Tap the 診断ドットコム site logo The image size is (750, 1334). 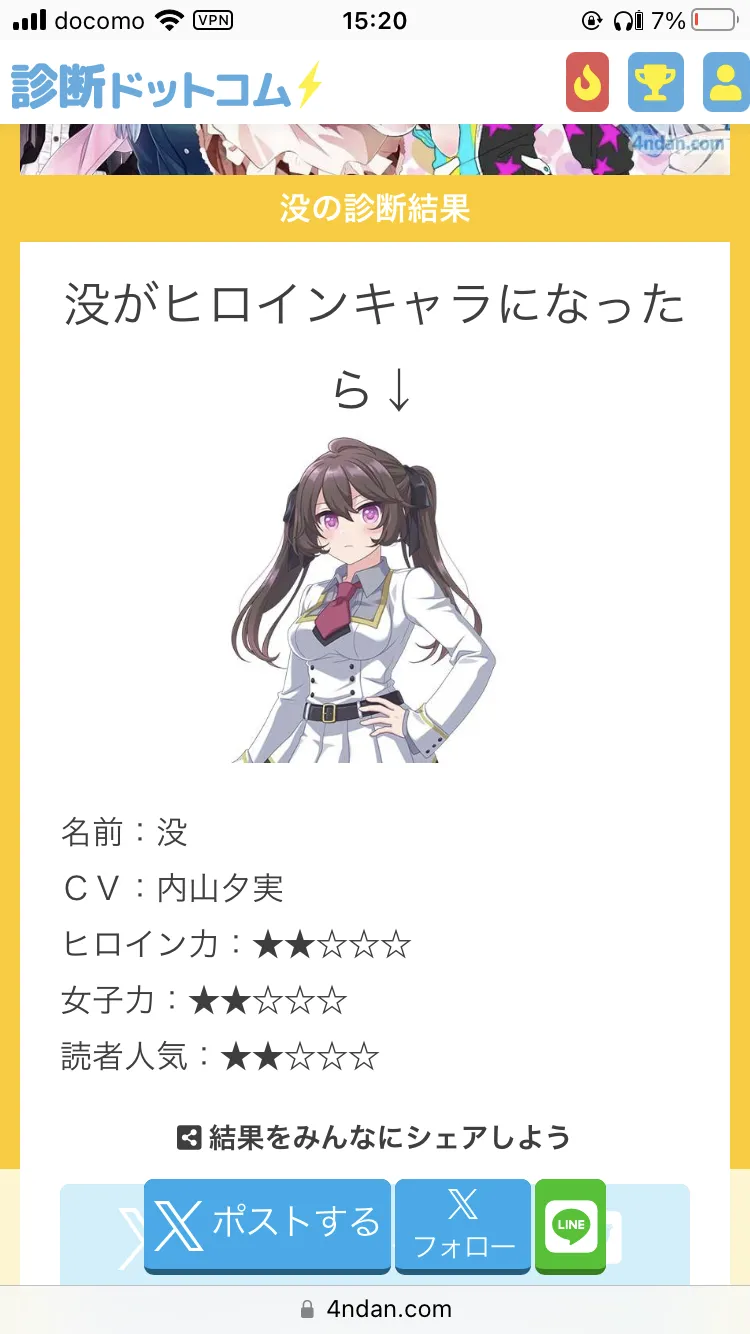pyautogui.click(x=167, y=86)
